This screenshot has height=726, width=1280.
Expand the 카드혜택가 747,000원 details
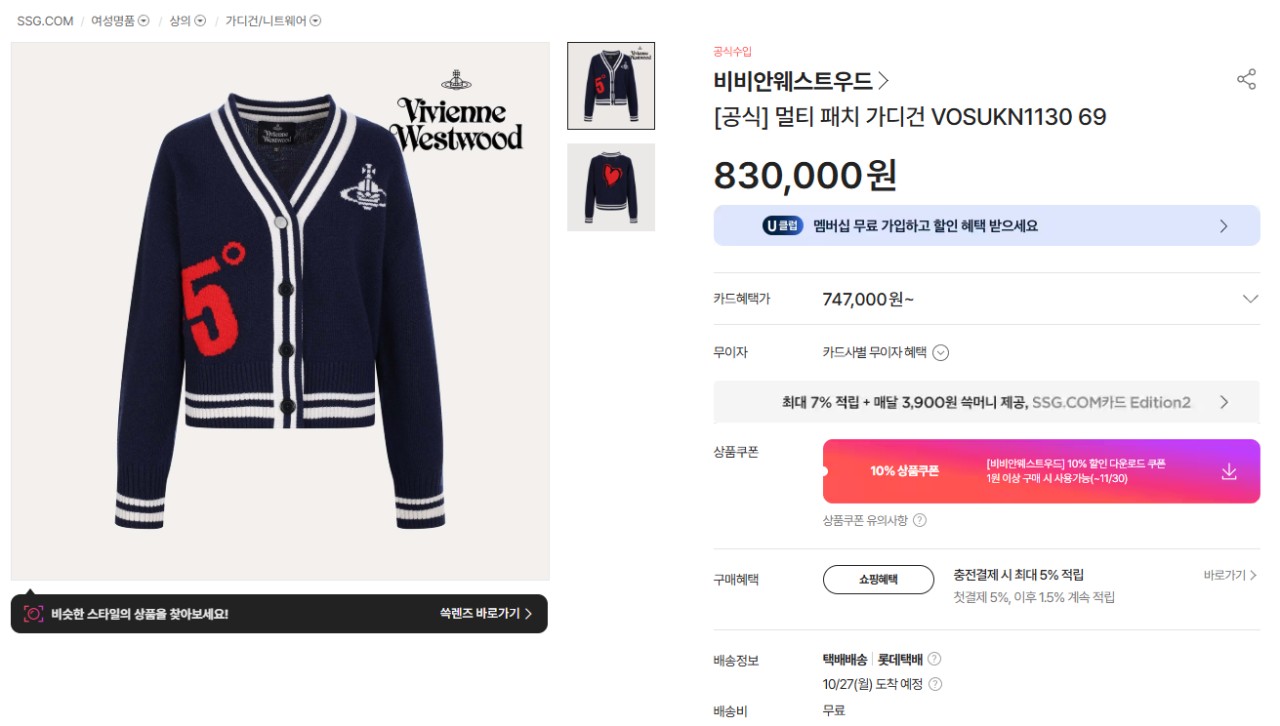click(x=1250, y=299)
